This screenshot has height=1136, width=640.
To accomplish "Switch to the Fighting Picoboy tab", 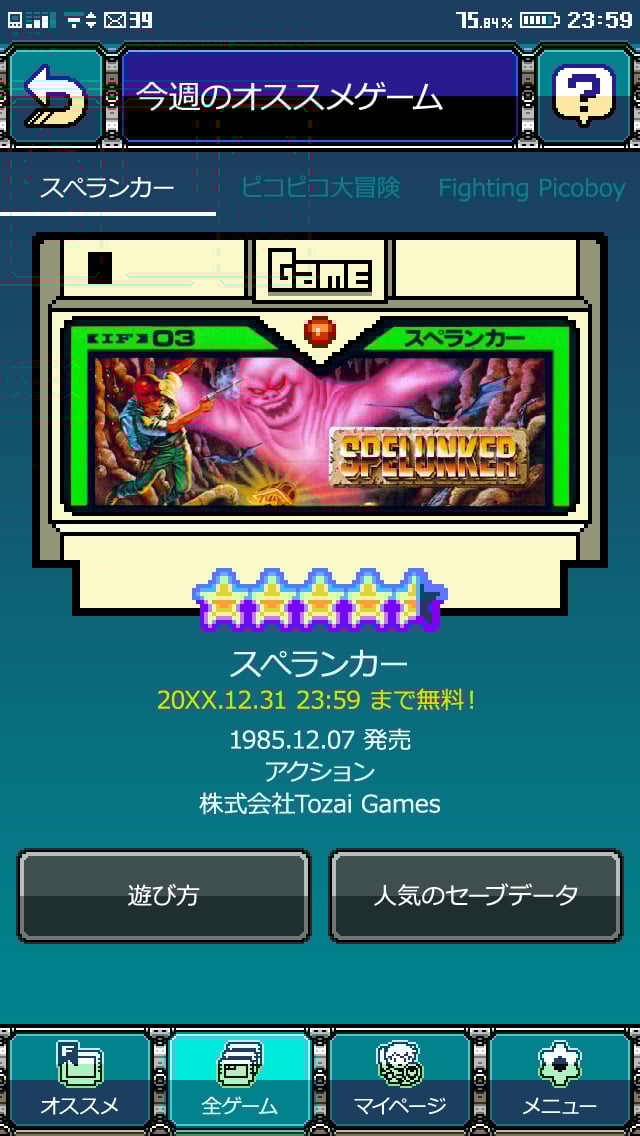I will (531, 188).
